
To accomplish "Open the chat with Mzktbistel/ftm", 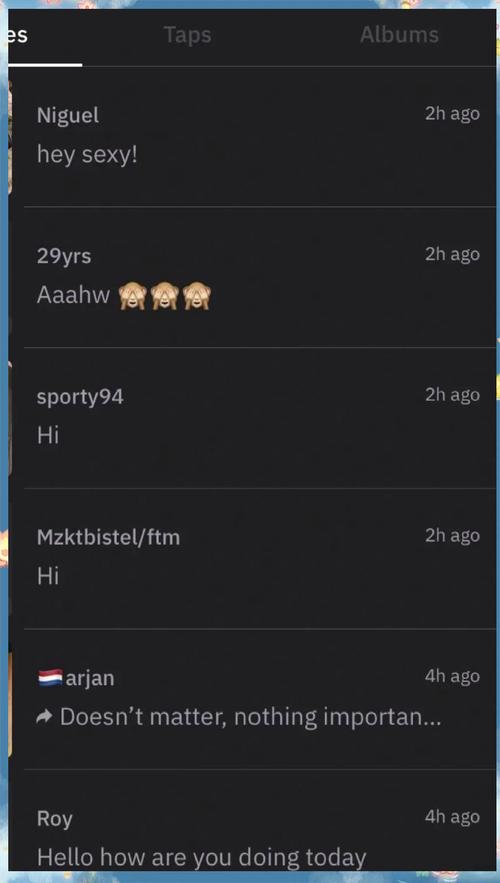I will pyautogui.click(x=253, y=559).
